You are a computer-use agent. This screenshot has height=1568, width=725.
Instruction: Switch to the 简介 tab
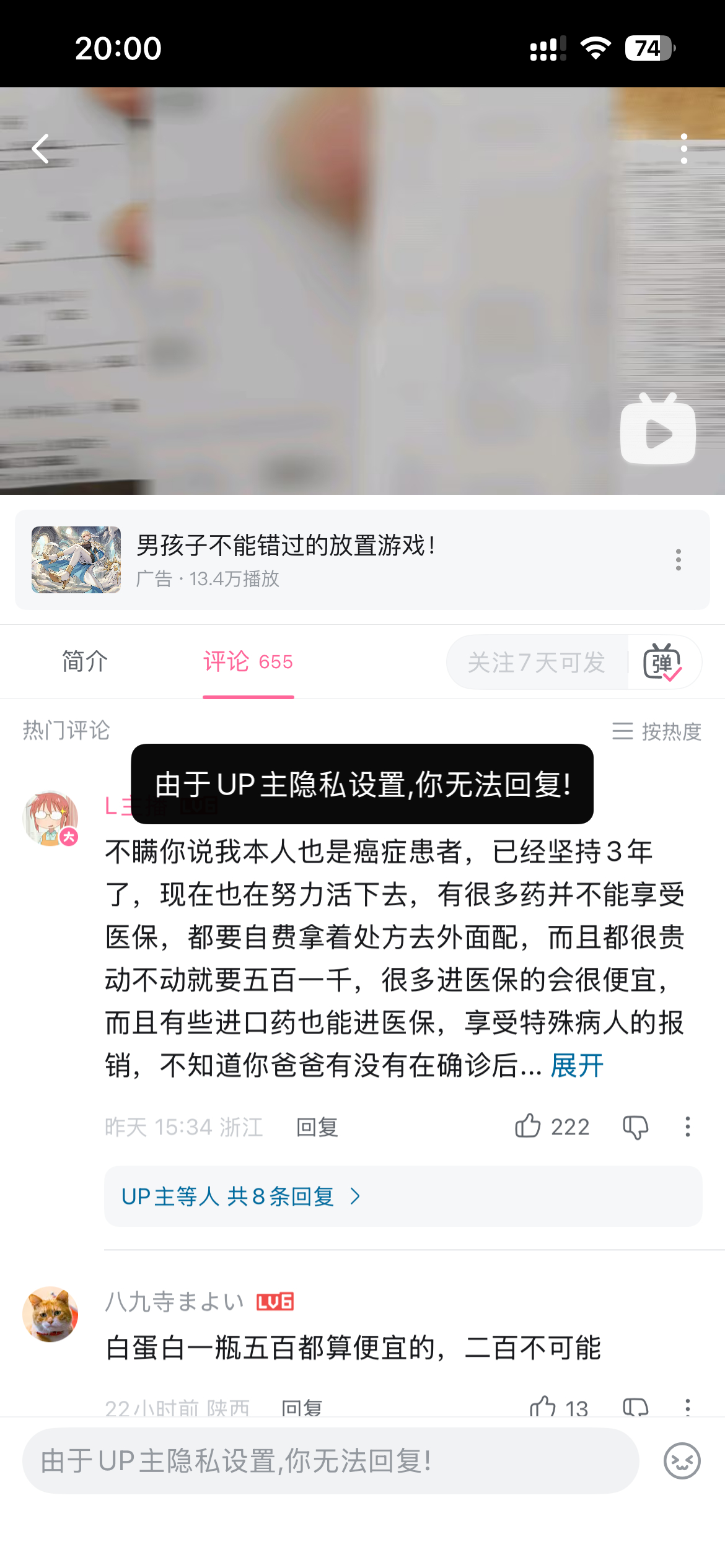click(x=85, y=661)
